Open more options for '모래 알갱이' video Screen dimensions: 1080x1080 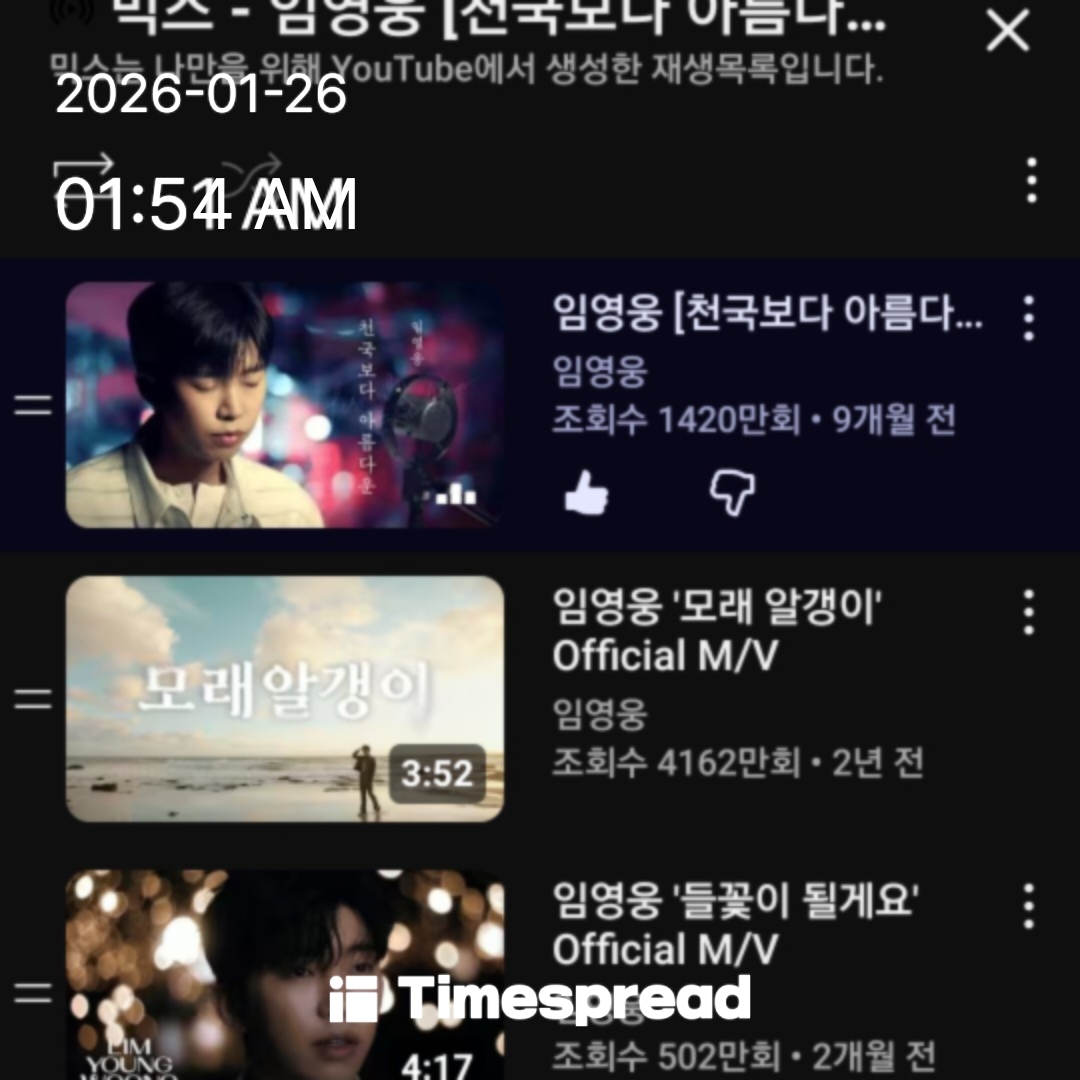click(1029, 612)
